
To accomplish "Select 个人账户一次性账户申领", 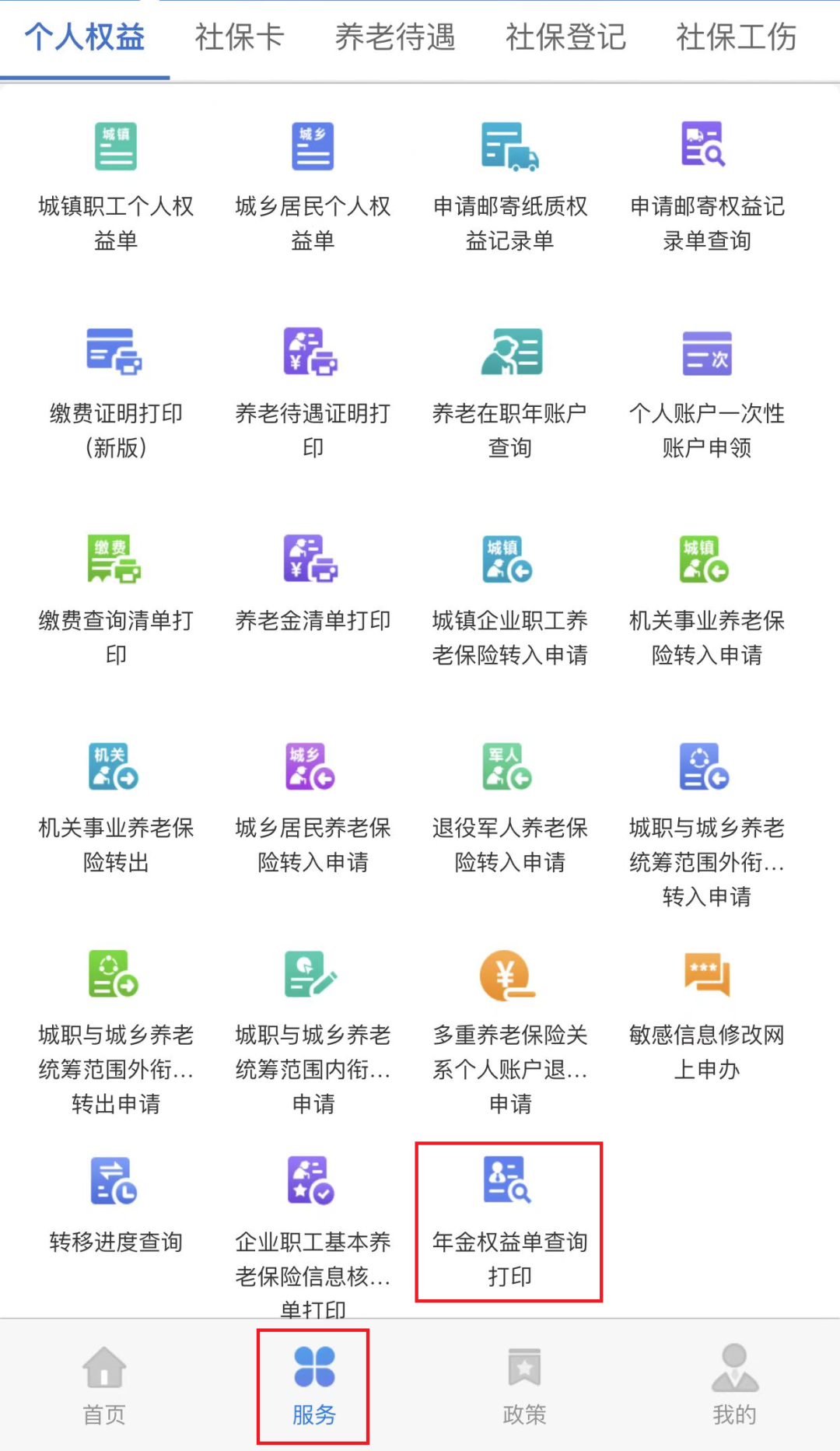I will click(x=706, y=393).
